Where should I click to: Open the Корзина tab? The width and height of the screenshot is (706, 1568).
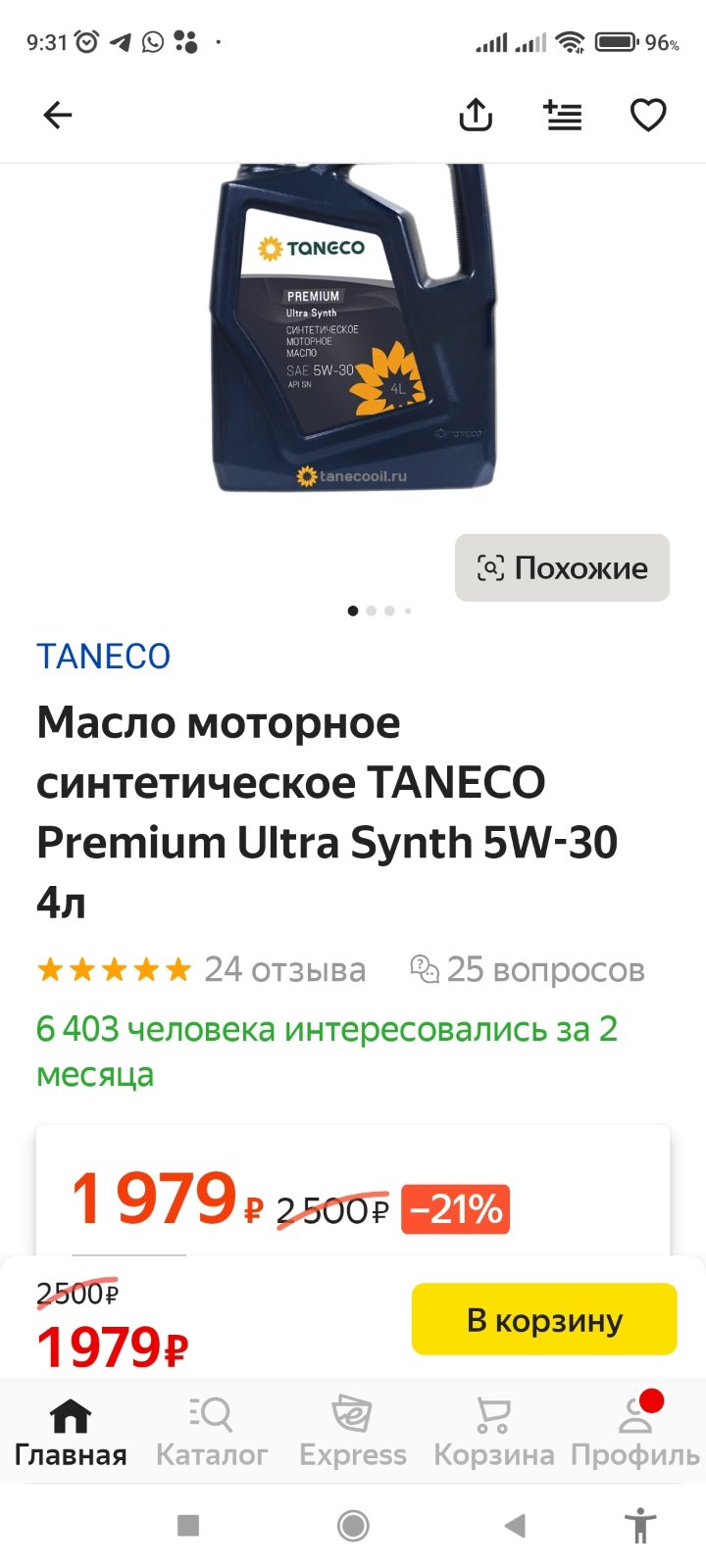493,1432
